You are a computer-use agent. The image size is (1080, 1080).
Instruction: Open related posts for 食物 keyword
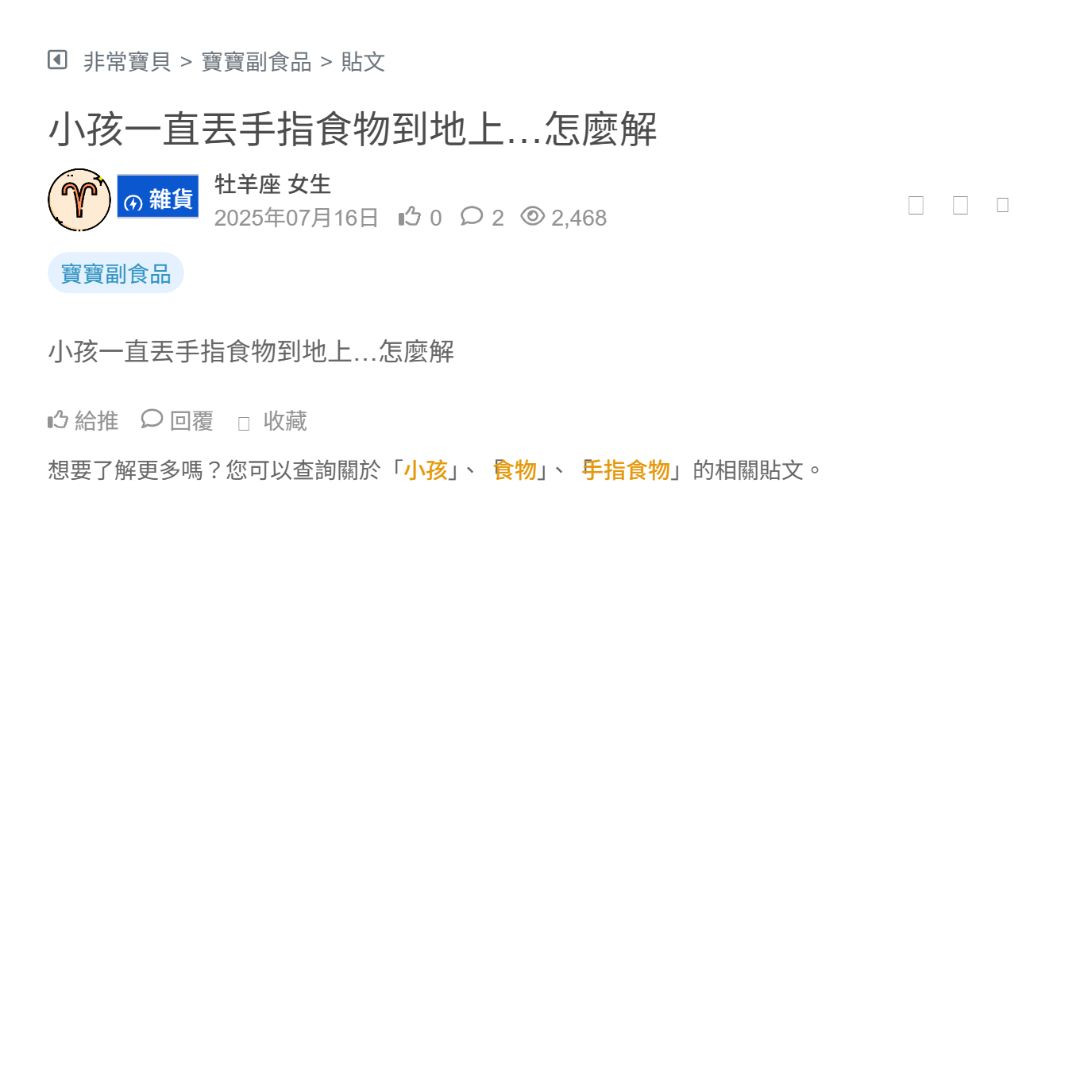click(x=515, y=470)
